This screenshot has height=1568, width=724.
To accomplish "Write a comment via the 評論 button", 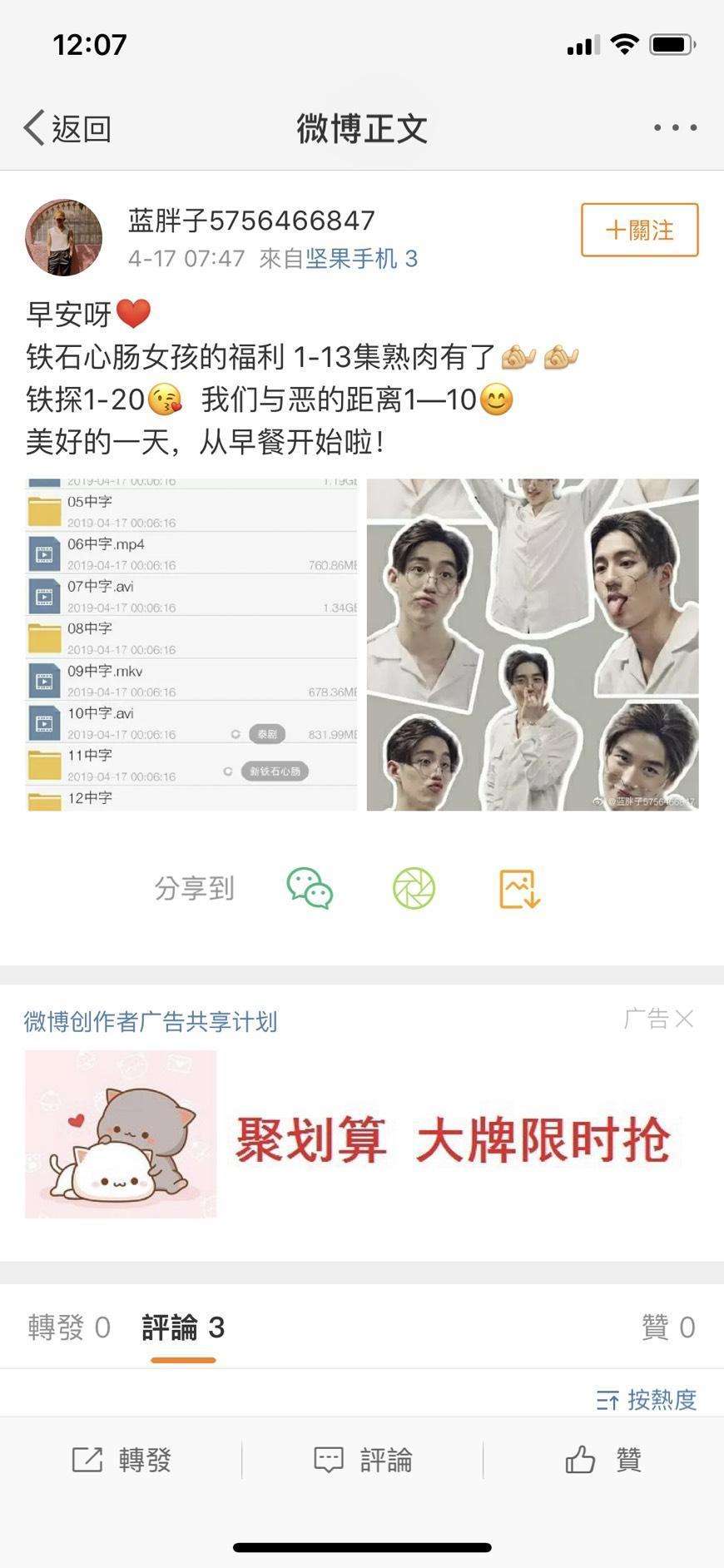I will (363, 1460).
